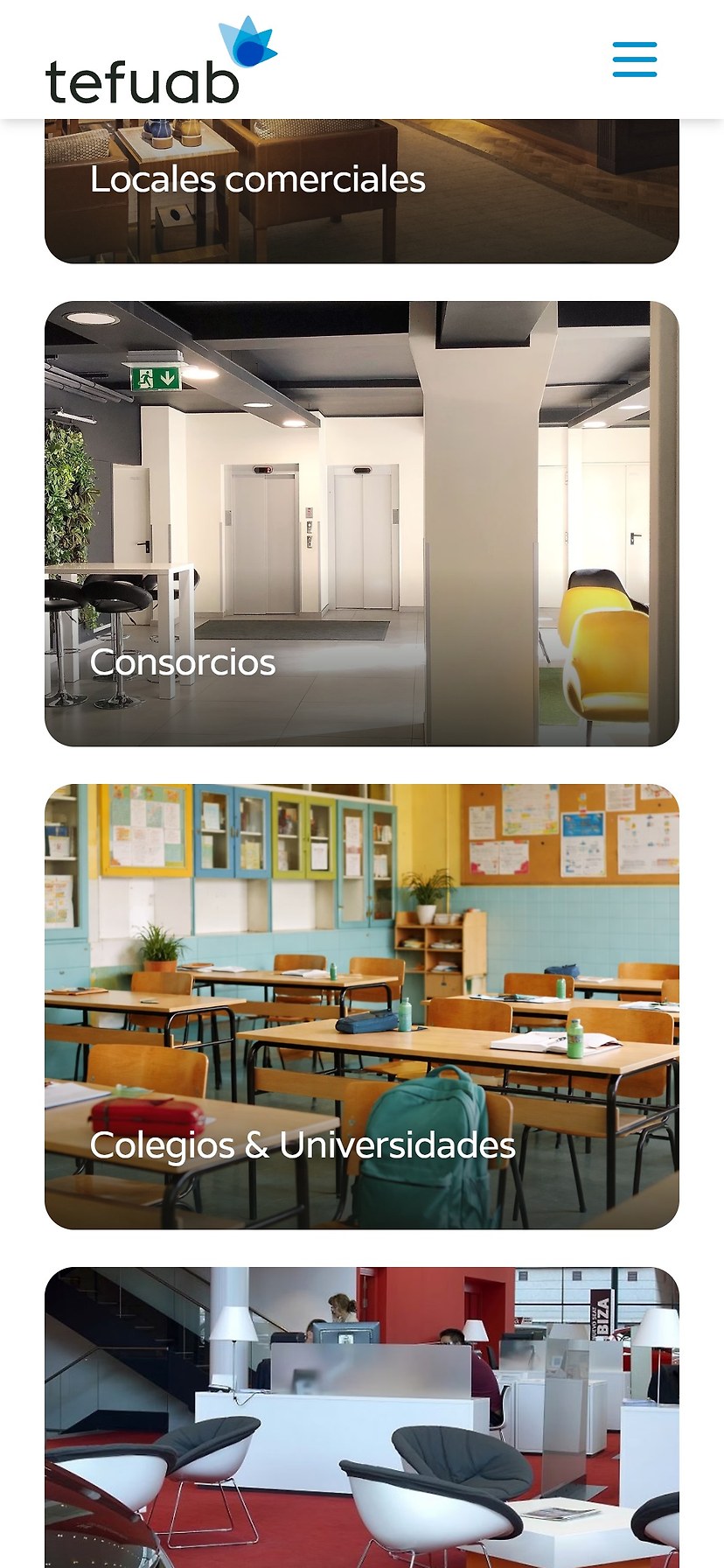The height and width of the screenshot is (1568, 724).
Task: Select the Colegios & Universidades card
Action: 362,1006
